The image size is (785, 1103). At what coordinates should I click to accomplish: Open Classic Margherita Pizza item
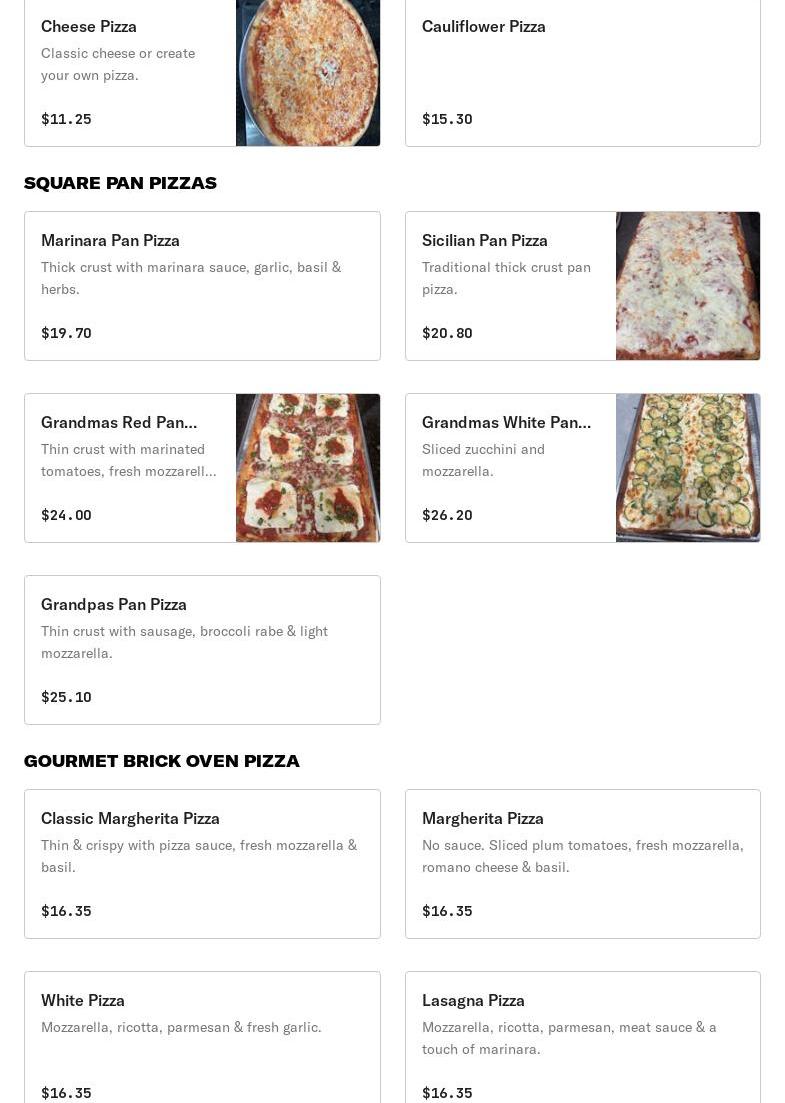pos(202,864)
